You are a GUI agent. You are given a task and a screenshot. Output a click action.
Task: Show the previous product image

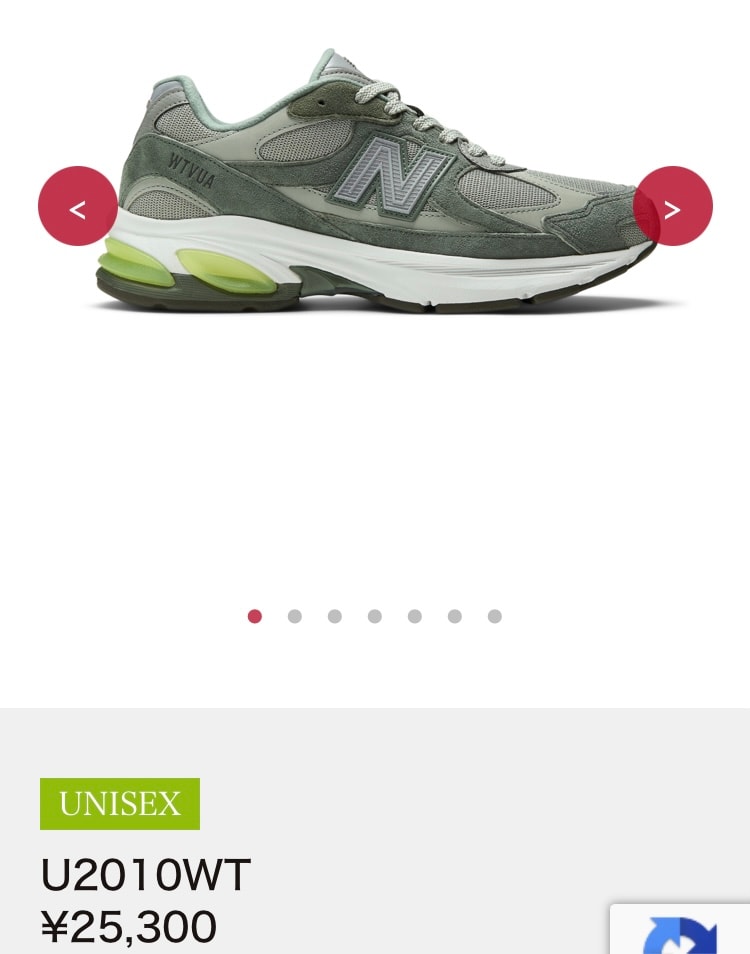pos(77,206)
